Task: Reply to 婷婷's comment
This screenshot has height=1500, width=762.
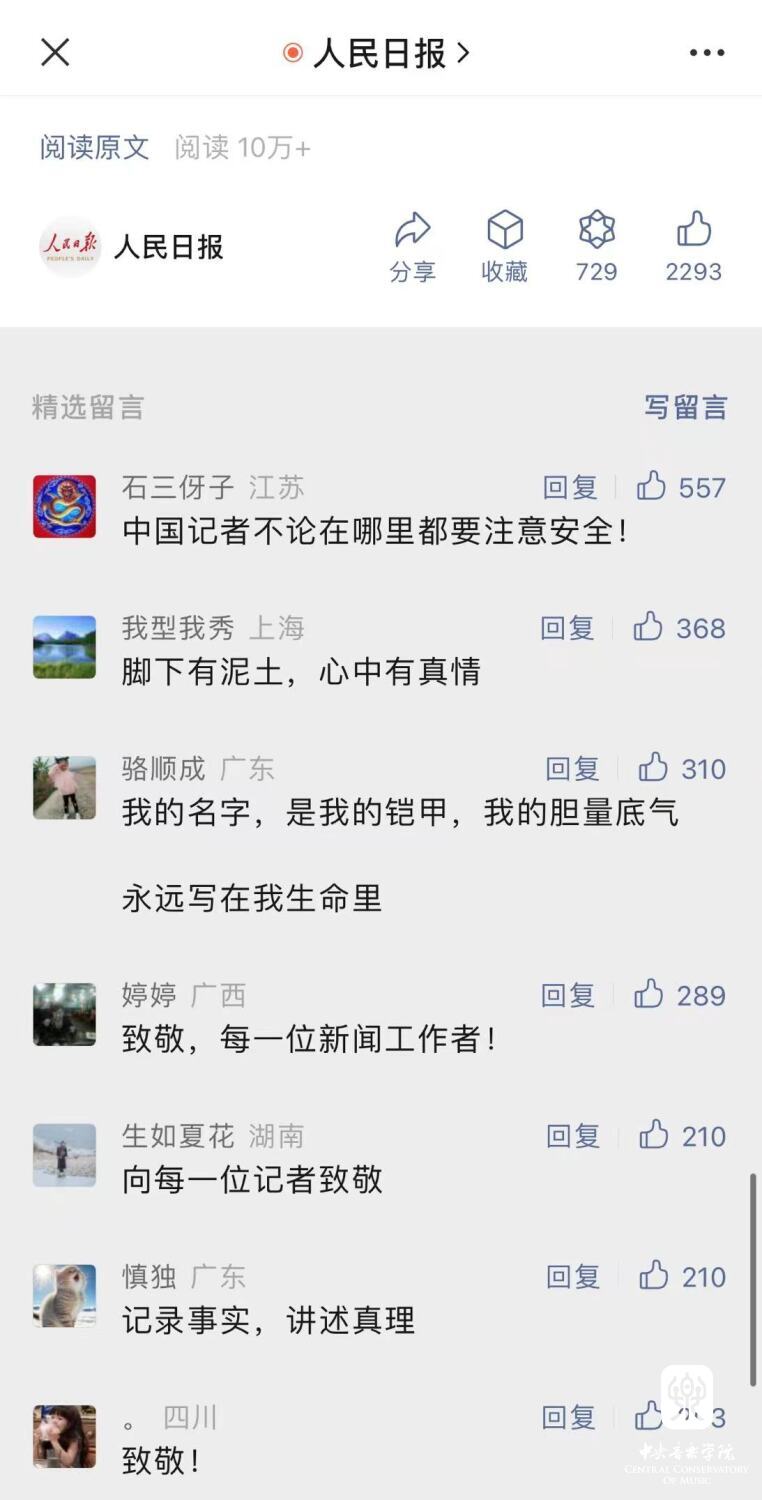Action: [x=568, y=995]
